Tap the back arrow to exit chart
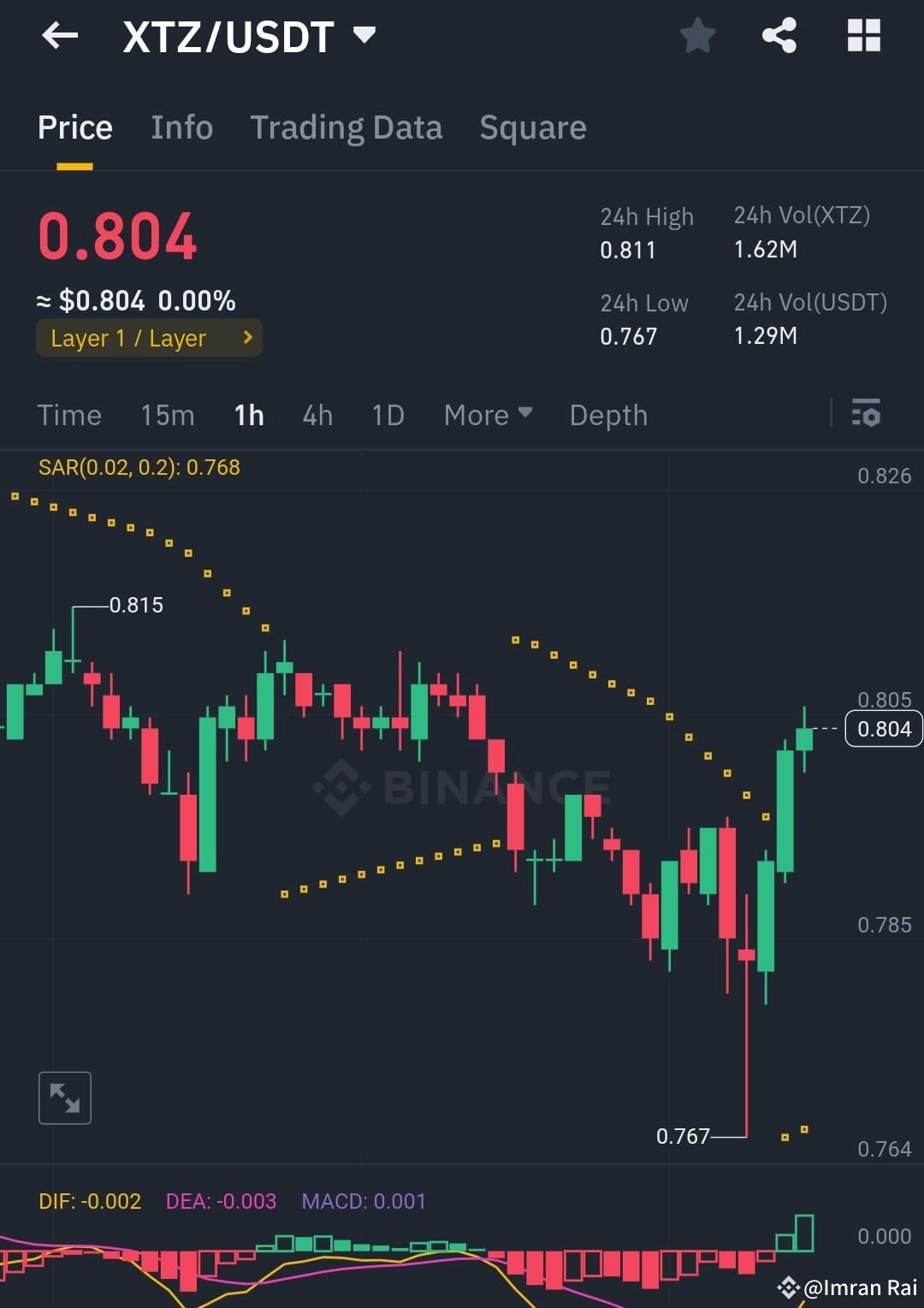924x1308 pixels. click(x=60, y=35)
